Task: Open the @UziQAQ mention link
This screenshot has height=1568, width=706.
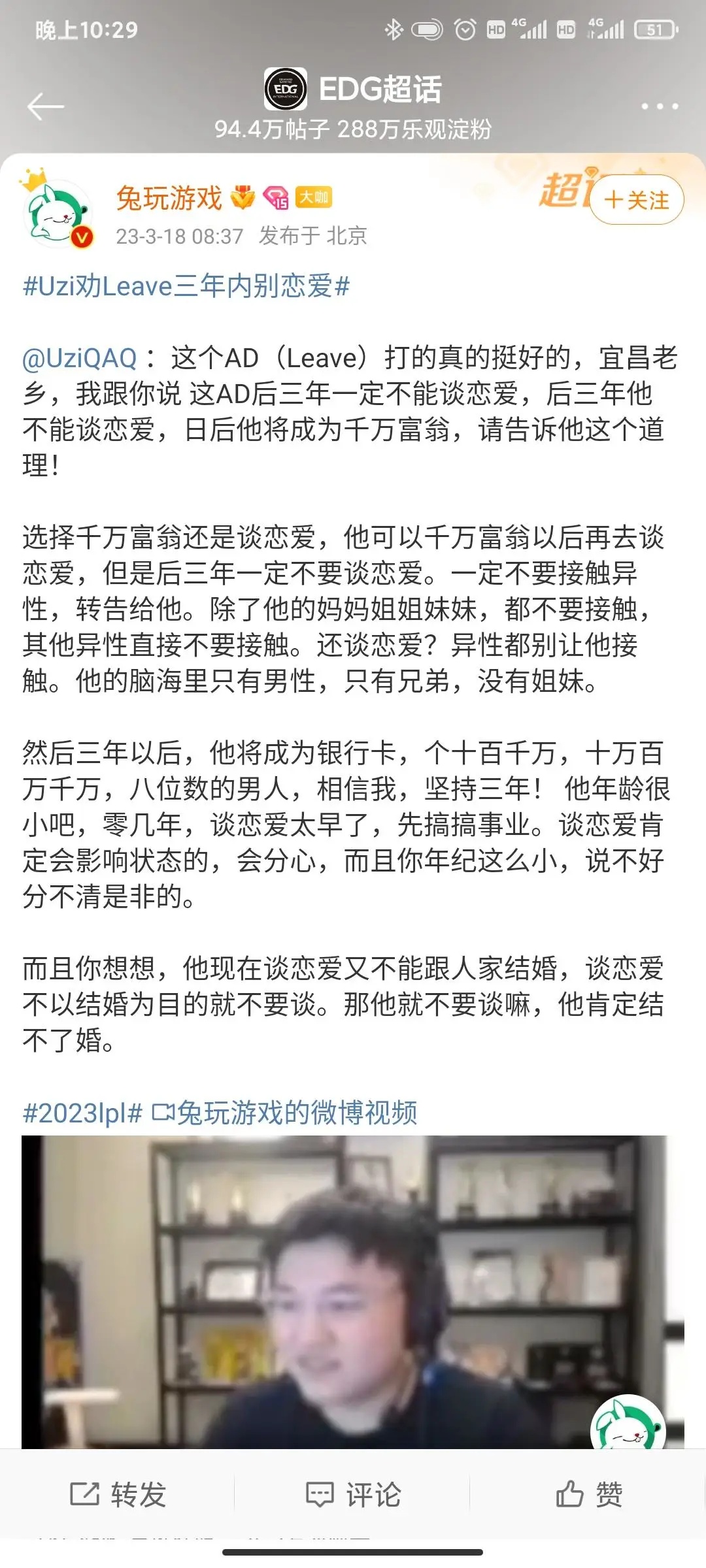Action: [80, 358]
